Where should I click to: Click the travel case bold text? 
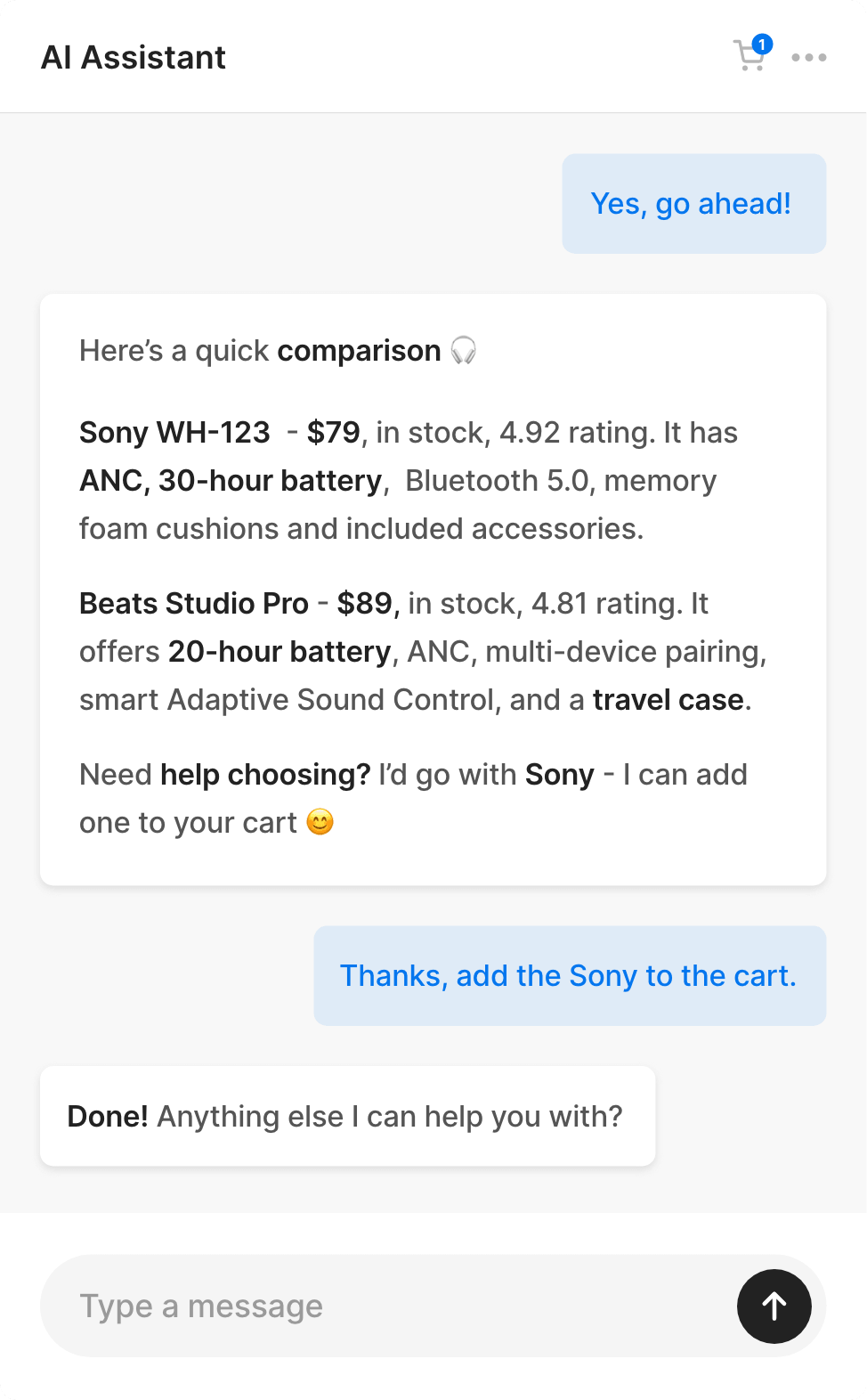(667, 700)
